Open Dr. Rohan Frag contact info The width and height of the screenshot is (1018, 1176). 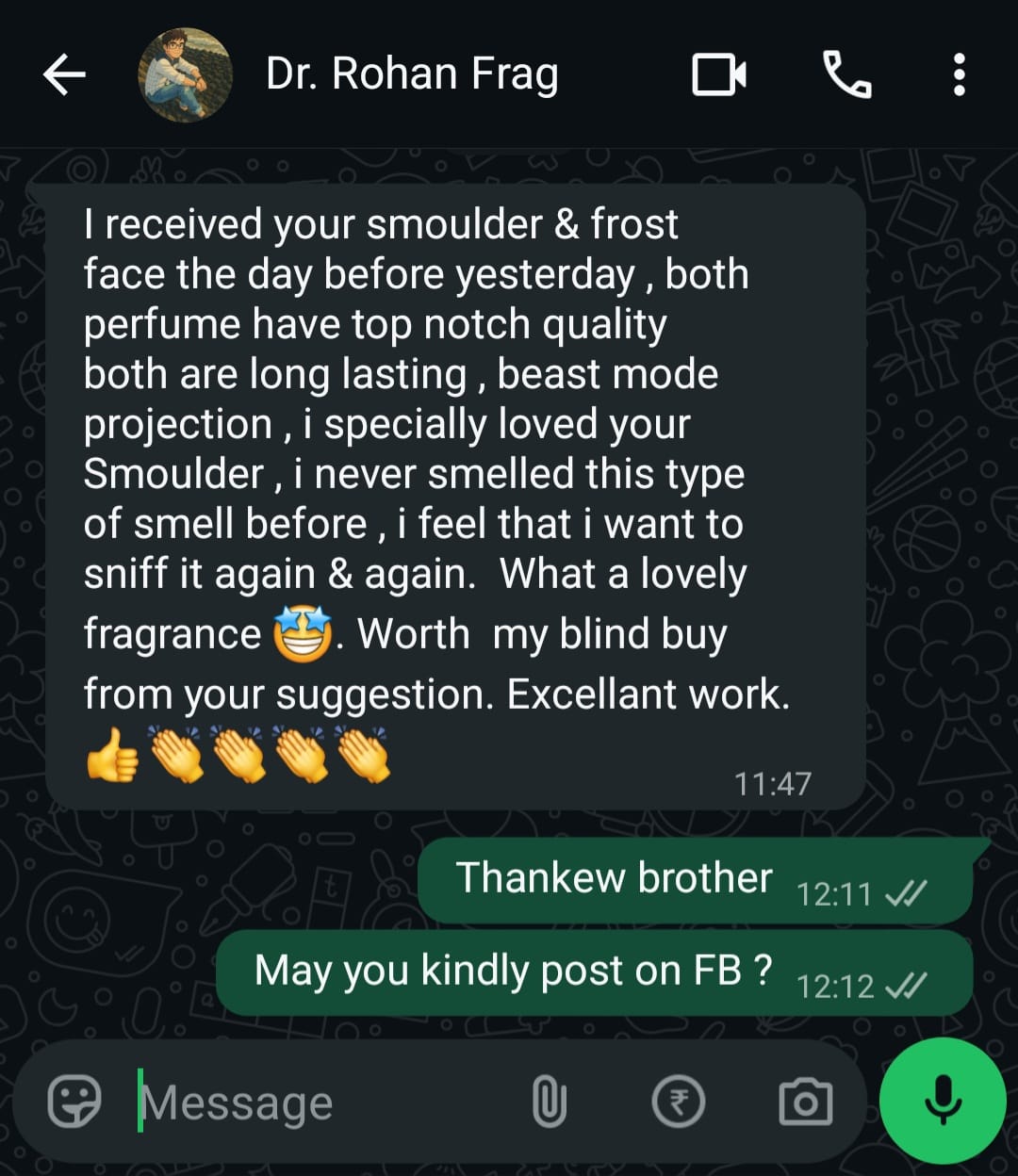[x=412, y=74]
